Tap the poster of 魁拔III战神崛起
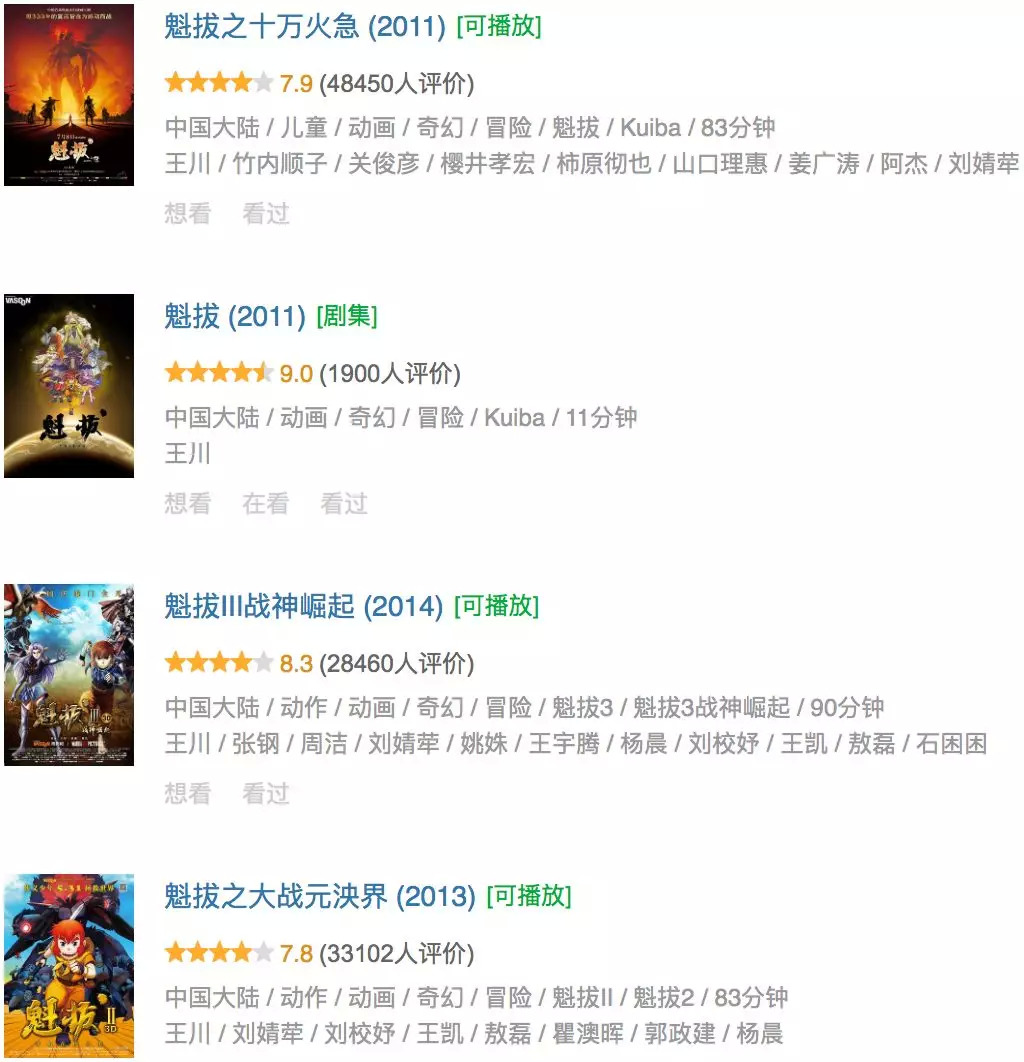 click(69, 675)
